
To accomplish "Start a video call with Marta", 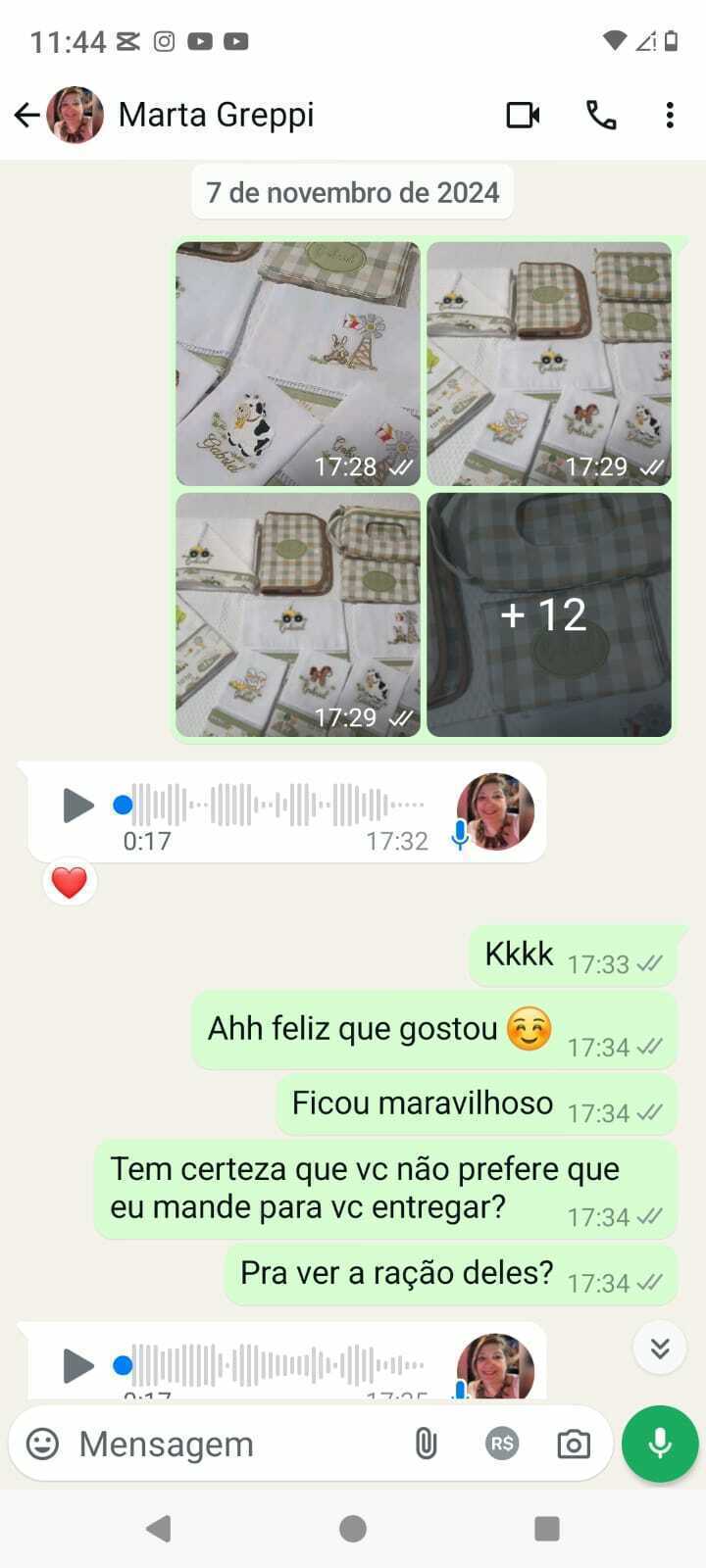I will click(x=523, y=116).
